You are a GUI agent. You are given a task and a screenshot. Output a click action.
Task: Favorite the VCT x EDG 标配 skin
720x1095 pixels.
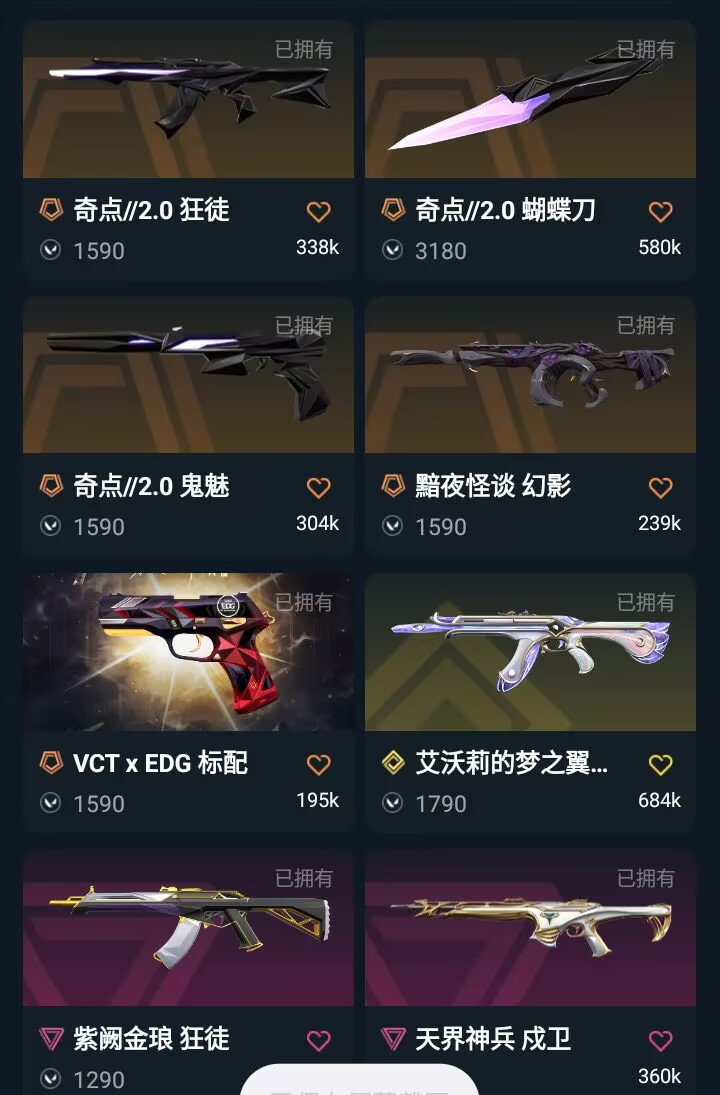point(318,765)
